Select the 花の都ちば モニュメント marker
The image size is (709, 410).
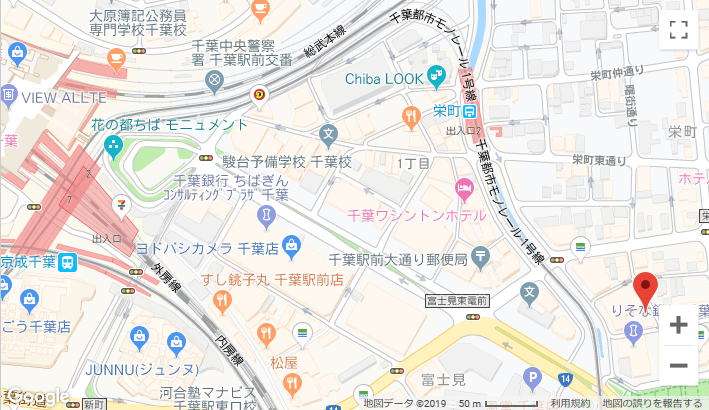tap(113, 146)
